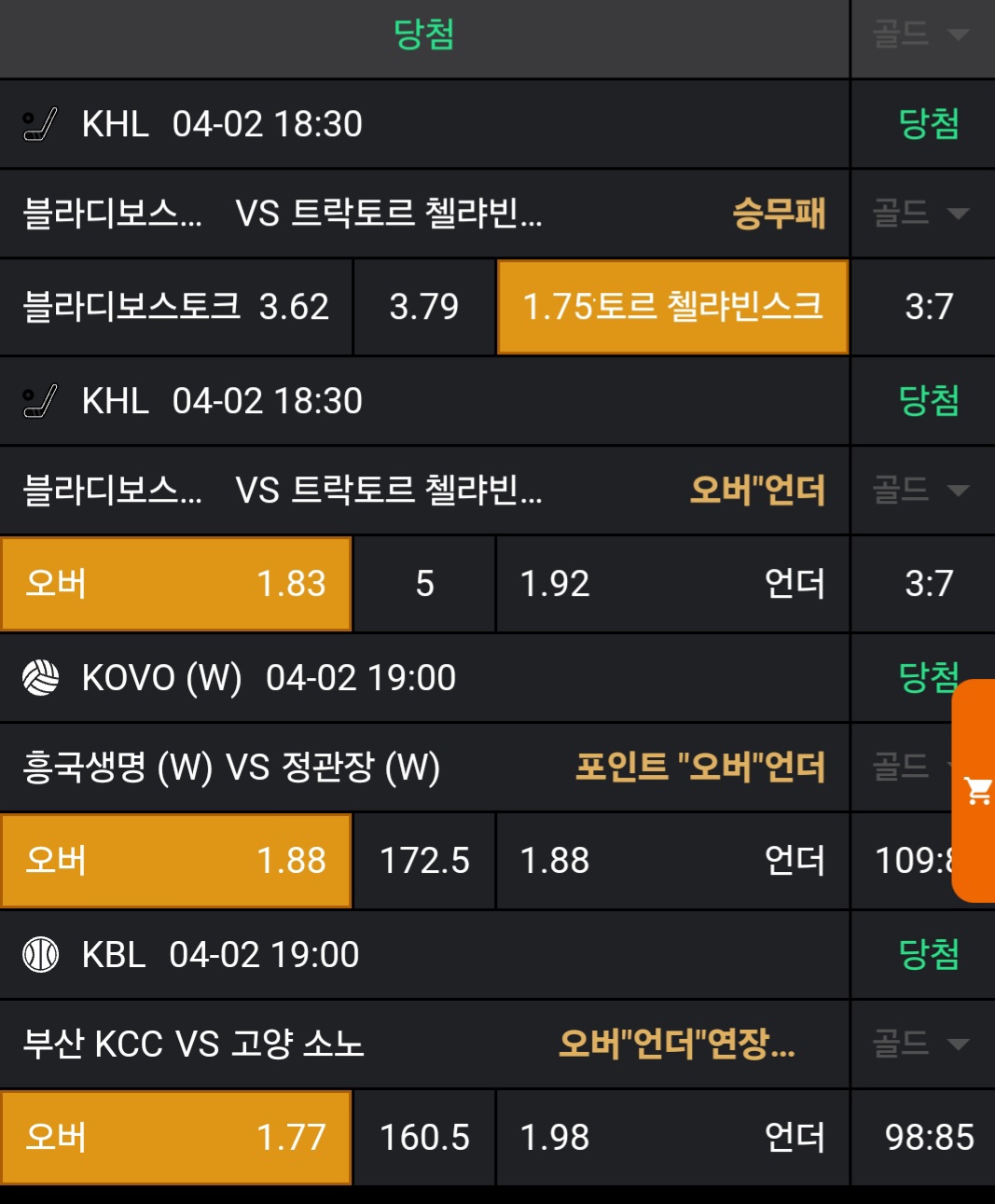Expand 골드 dropdown beside 부산 KCC match
Viewport: 995px width, 1204px height.
pyautogui.click(x=921, y=1044)
